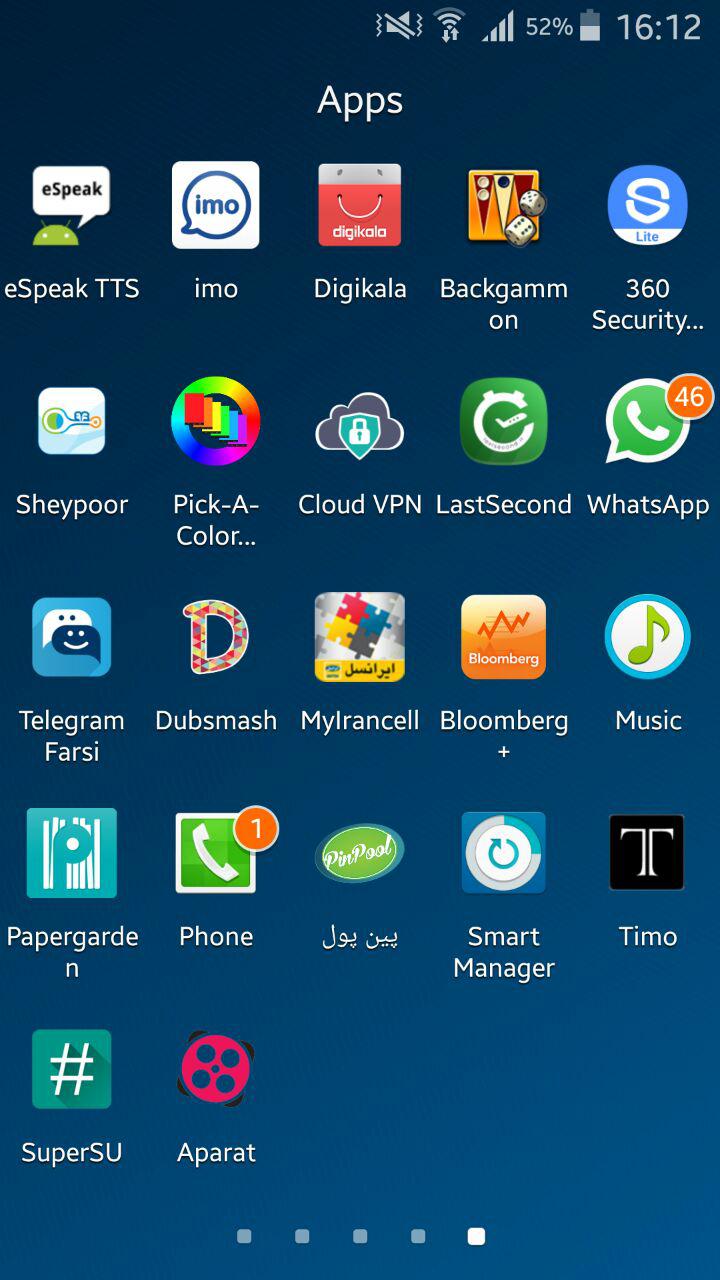
Task: Jump to the first apps page indicator
Action: coord(244,1237)
